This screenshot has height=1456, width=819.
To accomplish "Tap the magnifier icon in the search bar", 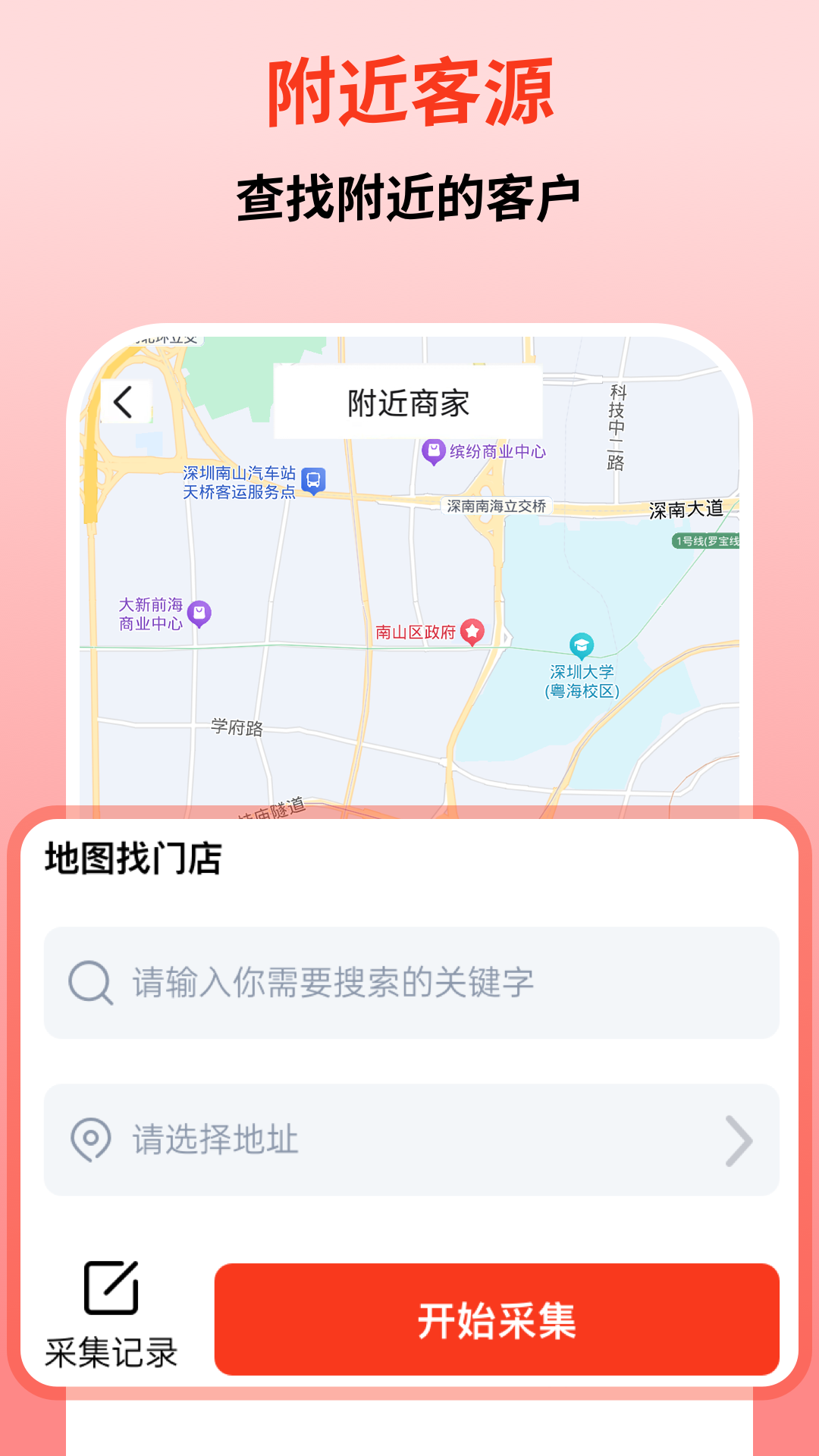I will click(x=88, y=981).
